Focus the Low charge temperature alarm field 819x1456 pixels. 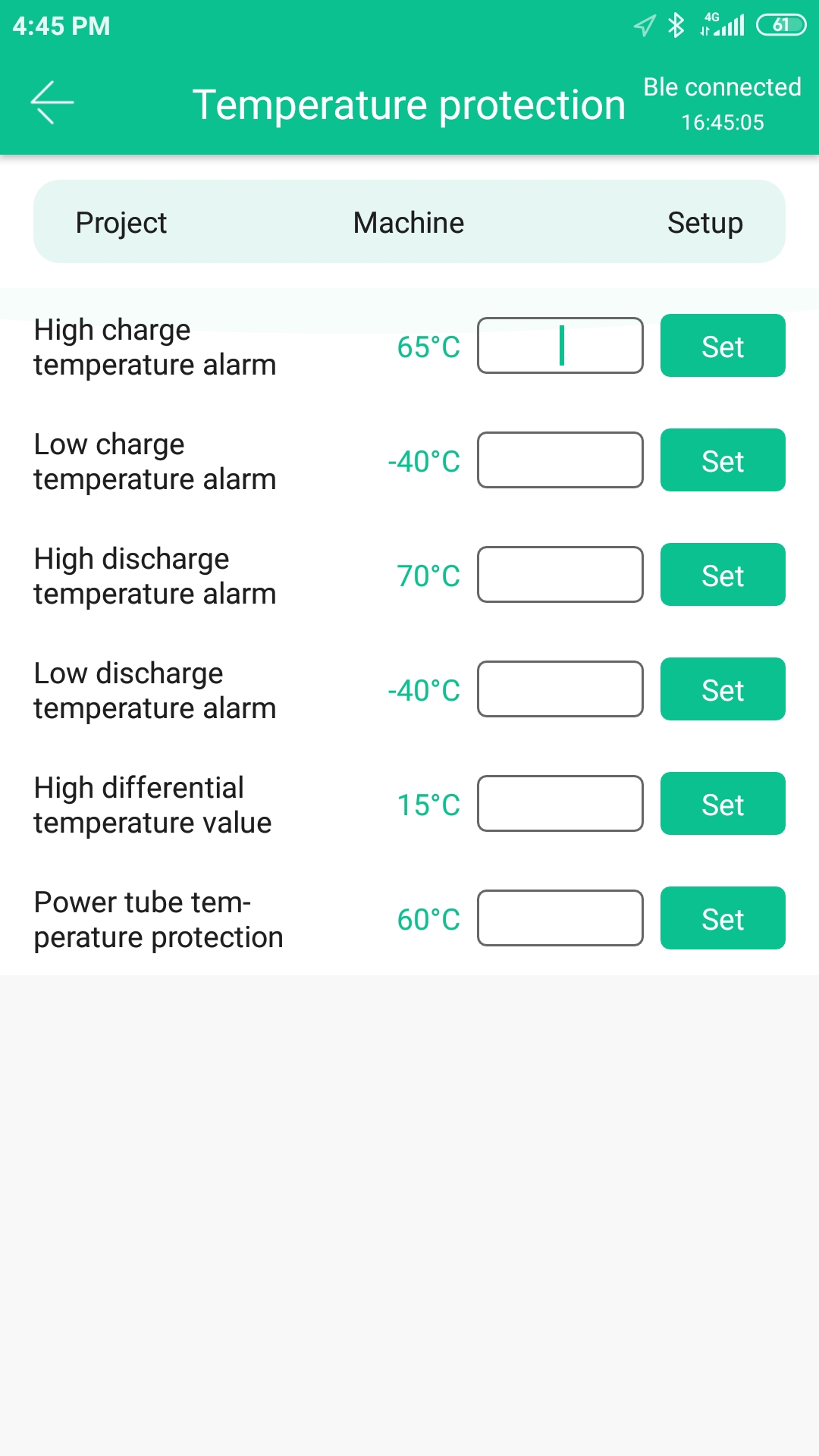[560, 460]
